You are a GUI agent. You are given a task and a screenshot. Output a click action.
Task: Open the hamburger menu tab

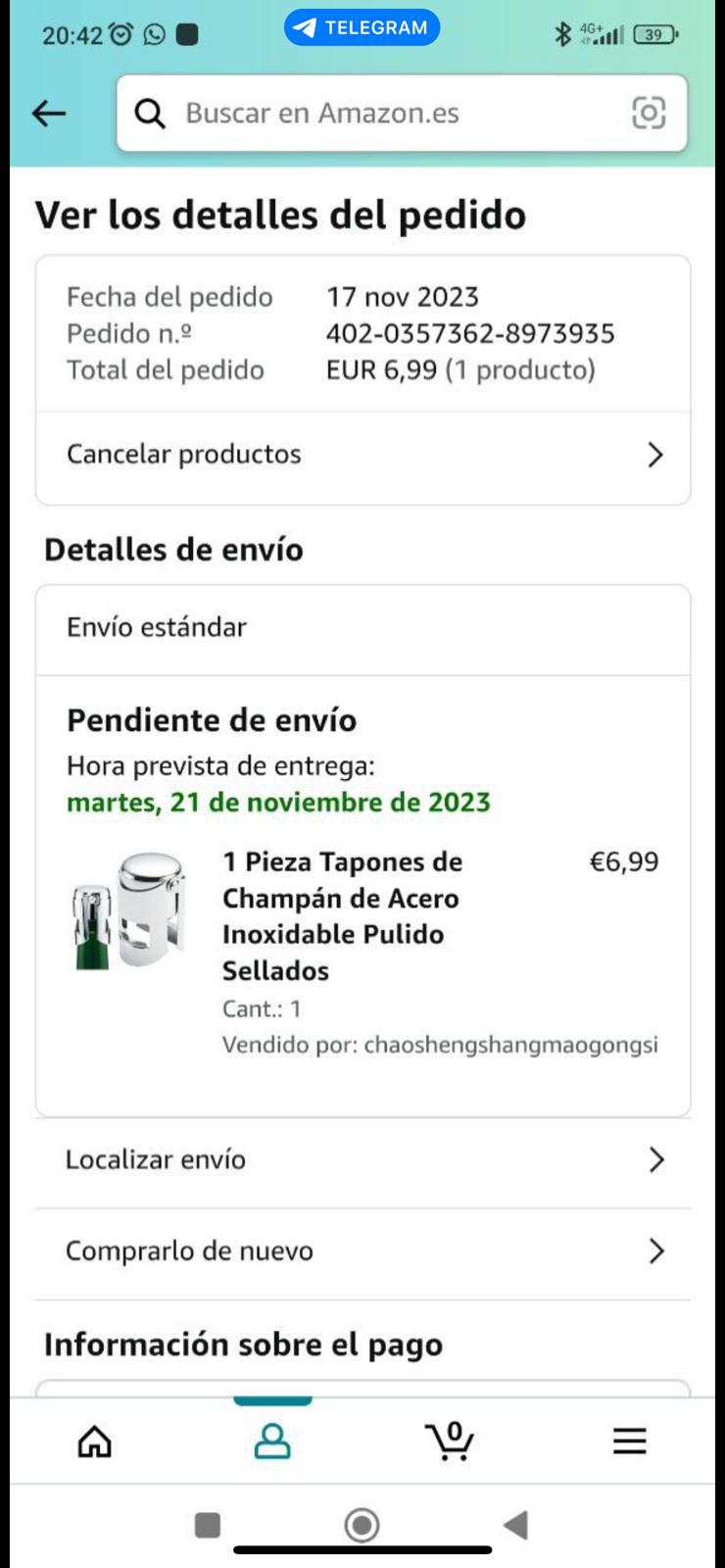point(629,1442)
